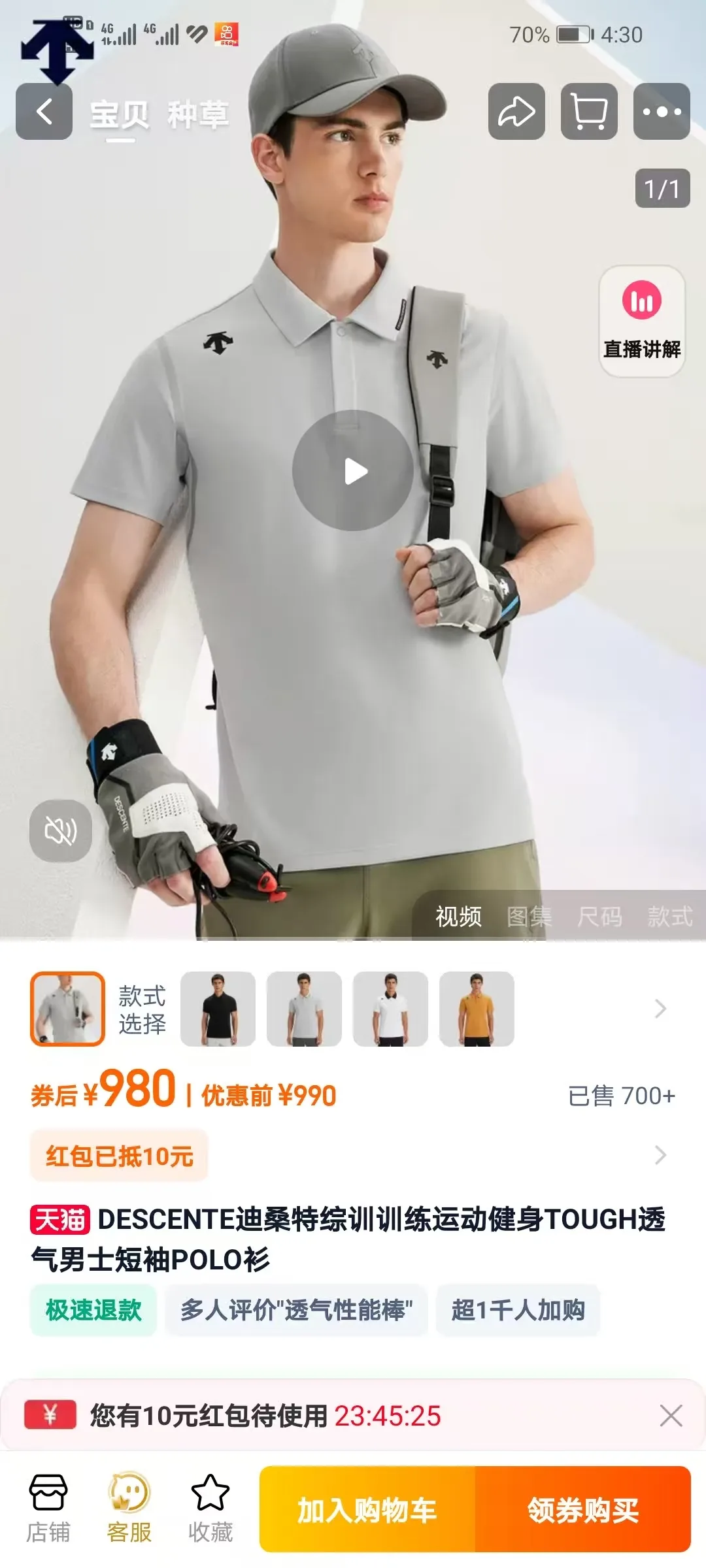Choose the white polo with black collar

click(x=390, y=1009)
